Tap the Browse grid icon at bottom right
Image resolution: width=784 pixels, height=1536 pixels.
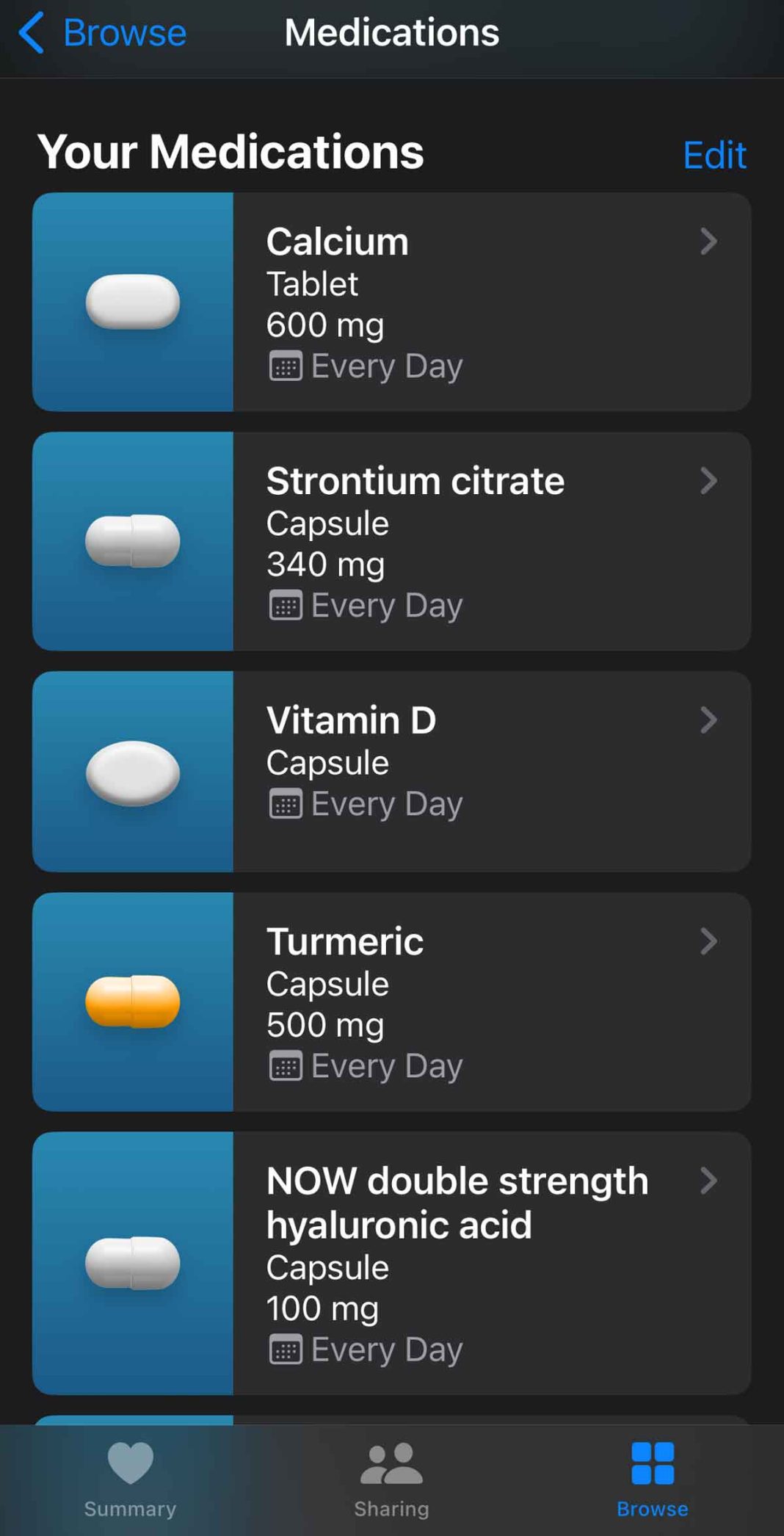point(650,1460)
